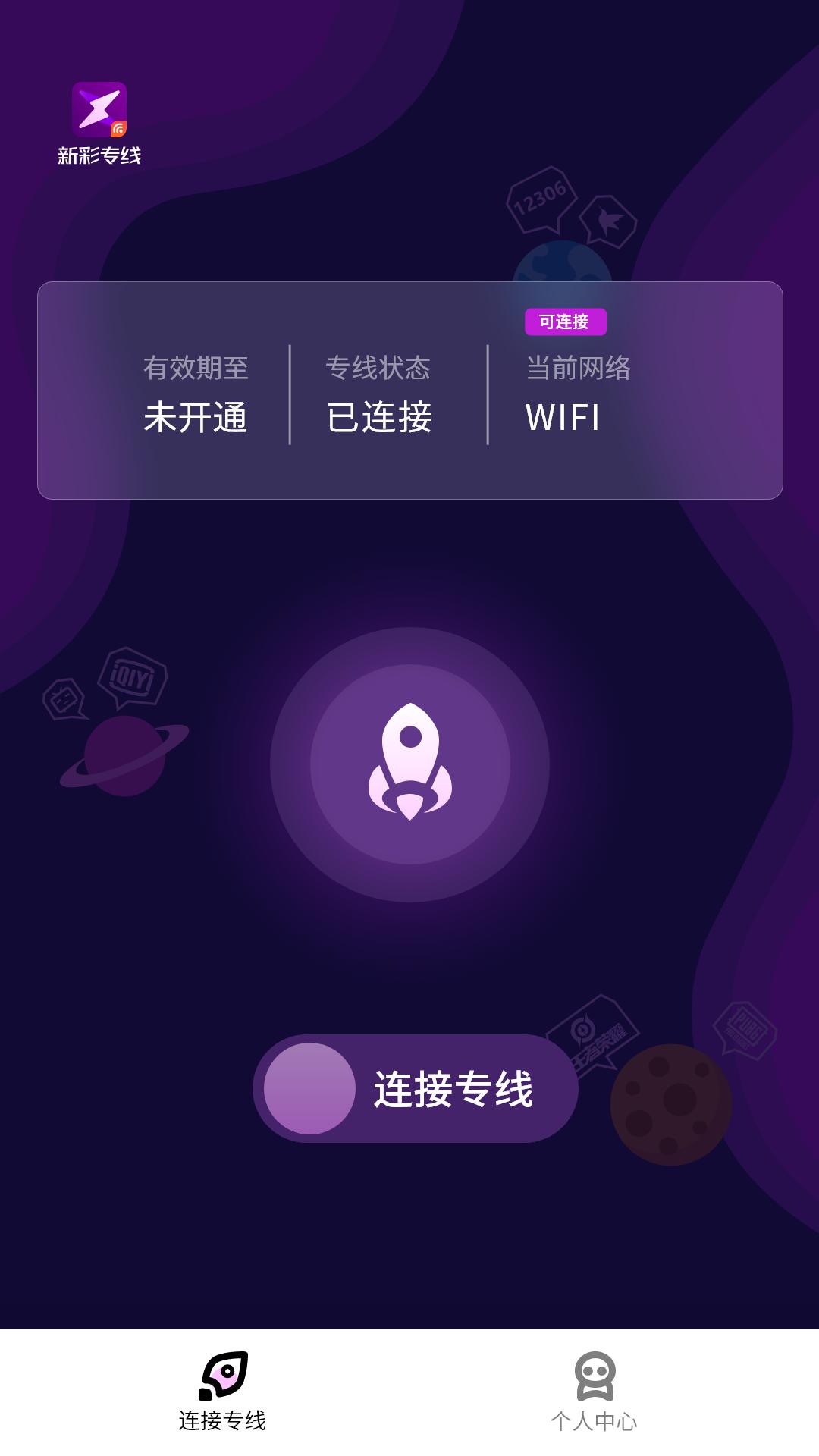This screenshot has width=819, height=1456.
Task: Toggle connection status by tapping 已连接
Action: [x=383, y=417]
